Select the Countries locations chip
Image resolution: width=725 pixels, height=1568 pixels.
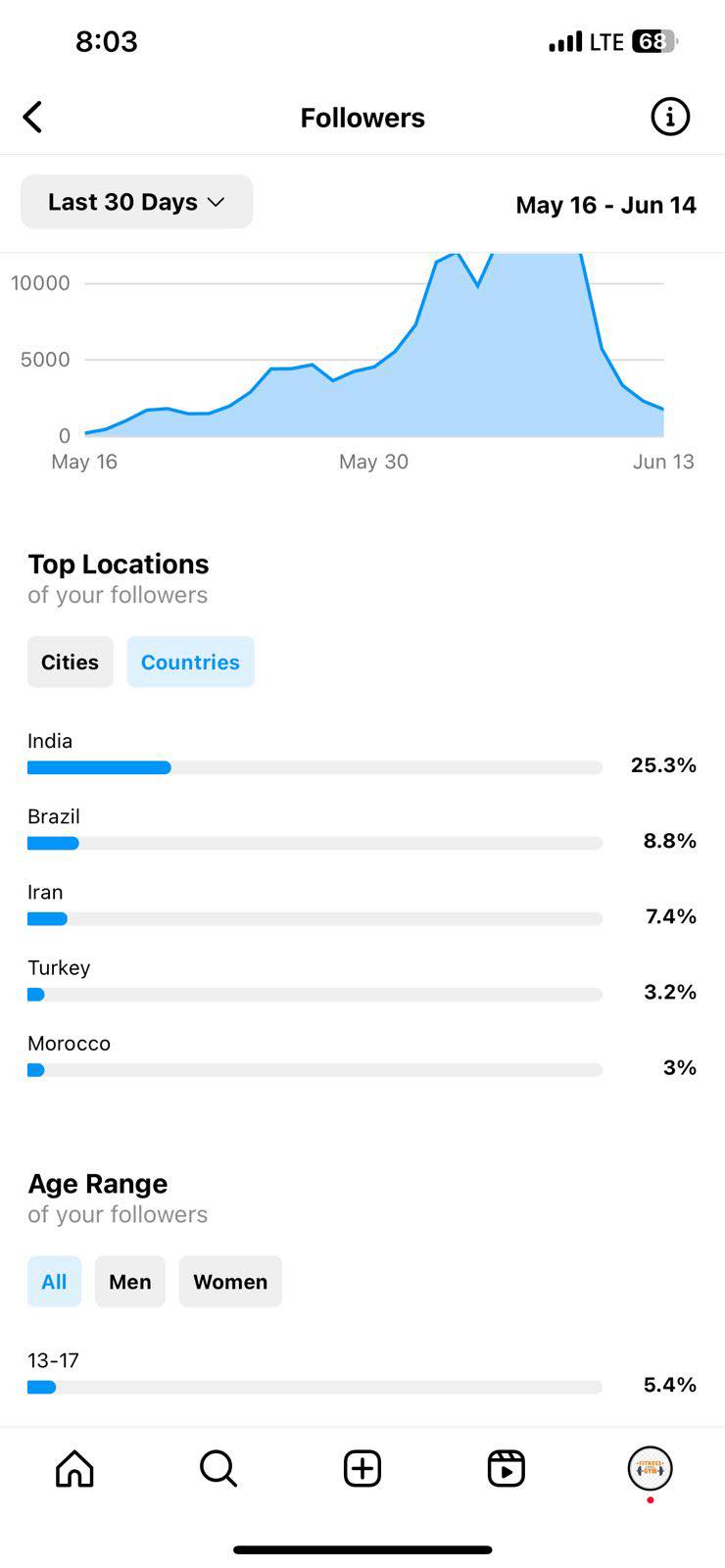190,661
